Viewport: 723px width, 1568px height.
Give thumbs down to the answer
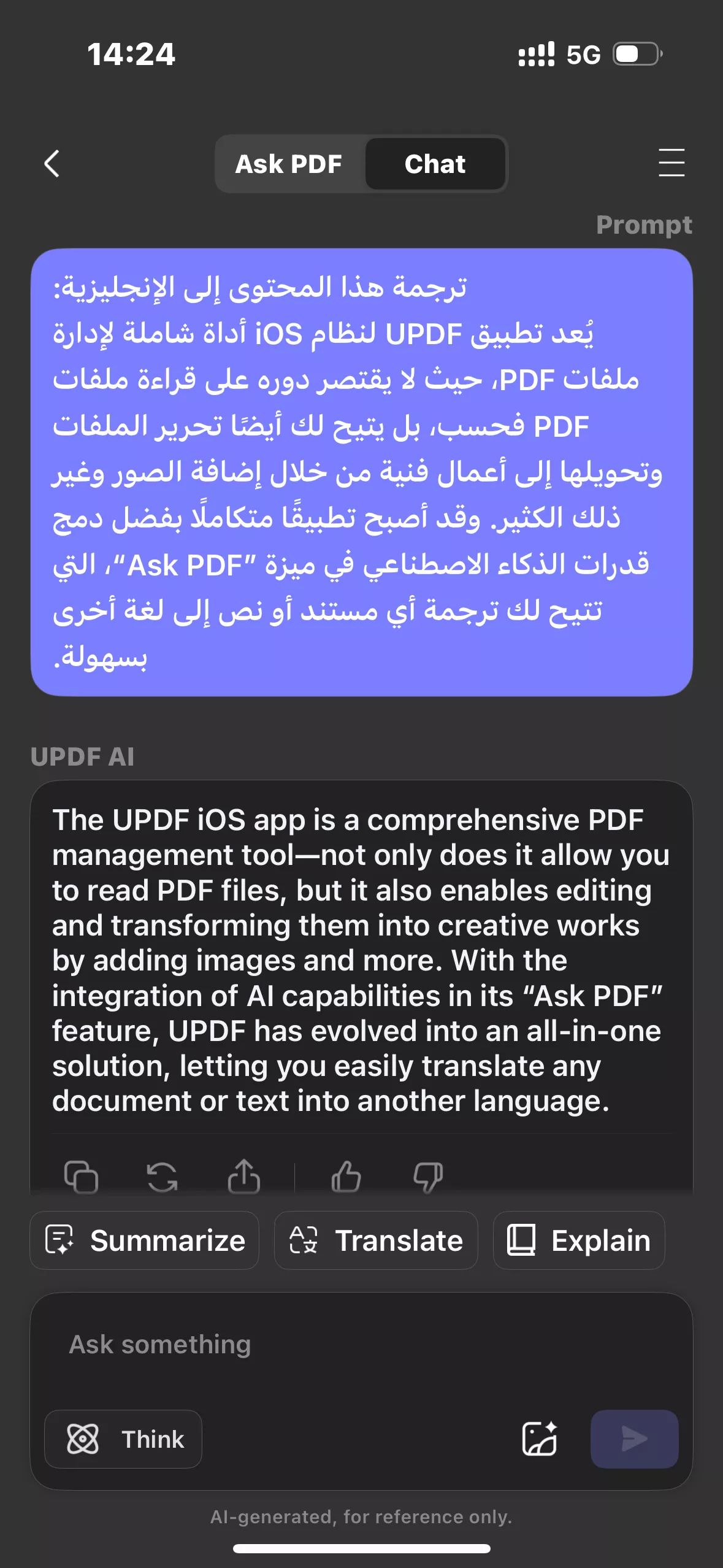click(429, 1175)
